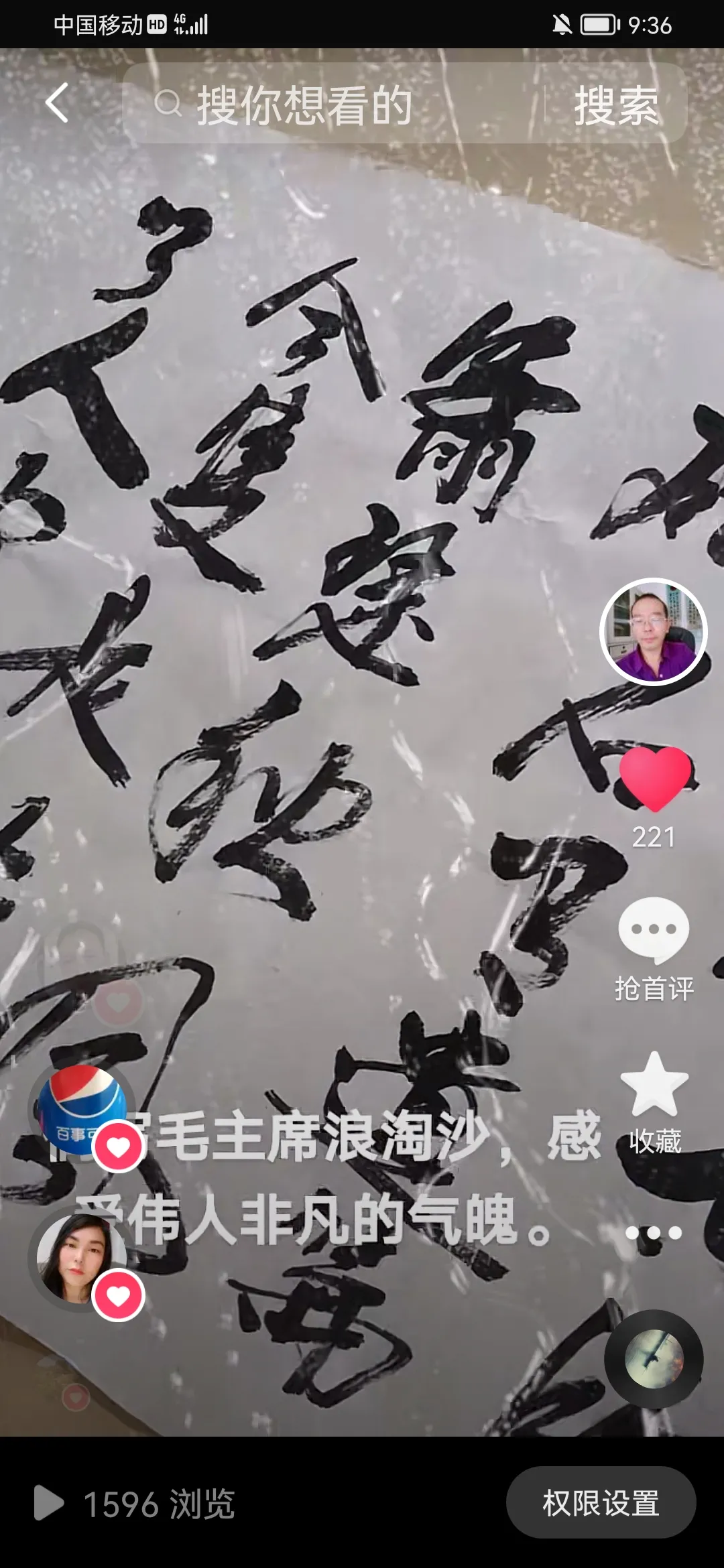The height and width of the screenshot is (1568, 724).
Task: Tap the 搜索 button
Action: (x=616, y=105)
